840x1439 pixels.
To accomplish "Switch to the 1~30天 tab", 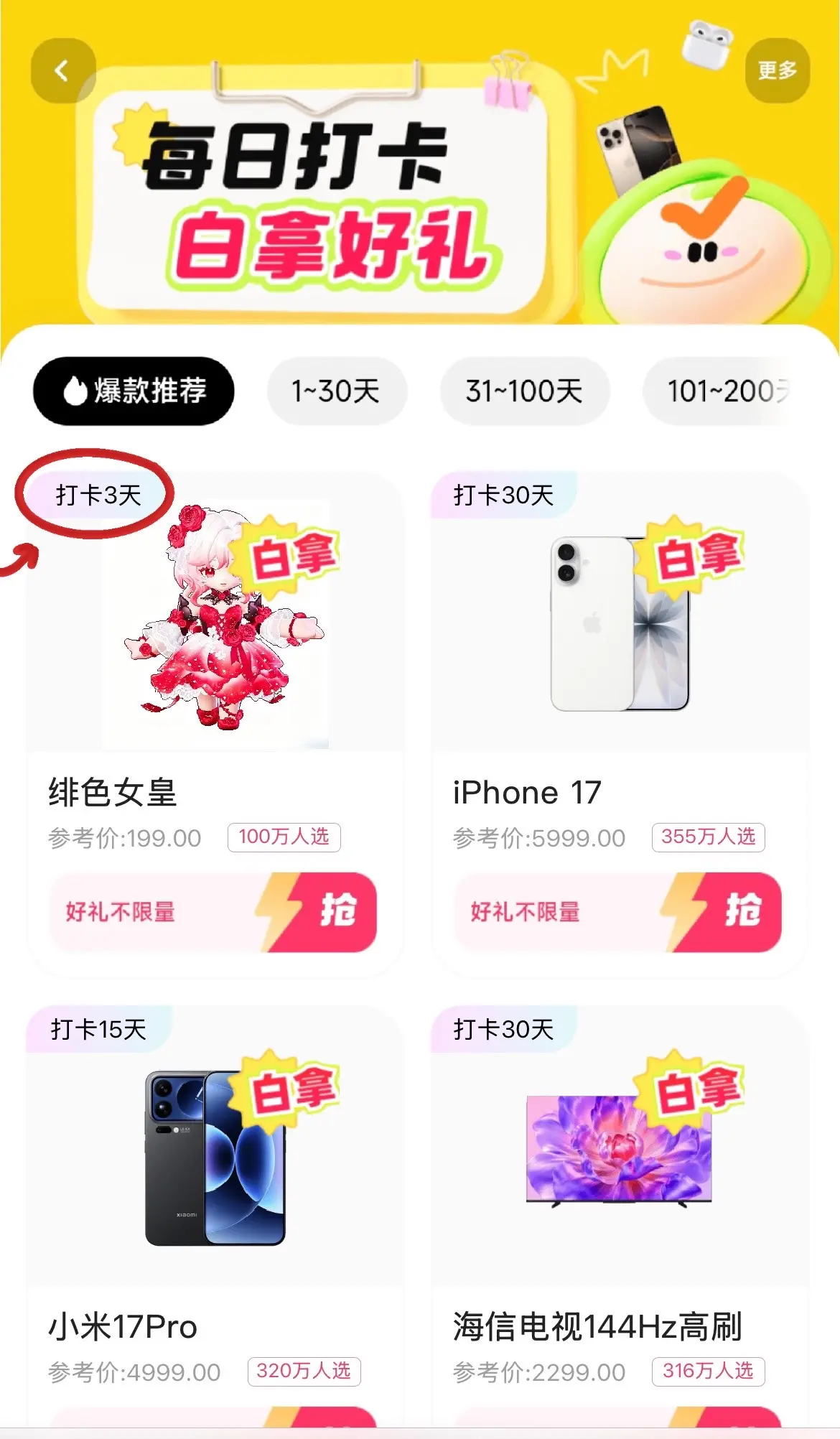I will pos(337,391).
